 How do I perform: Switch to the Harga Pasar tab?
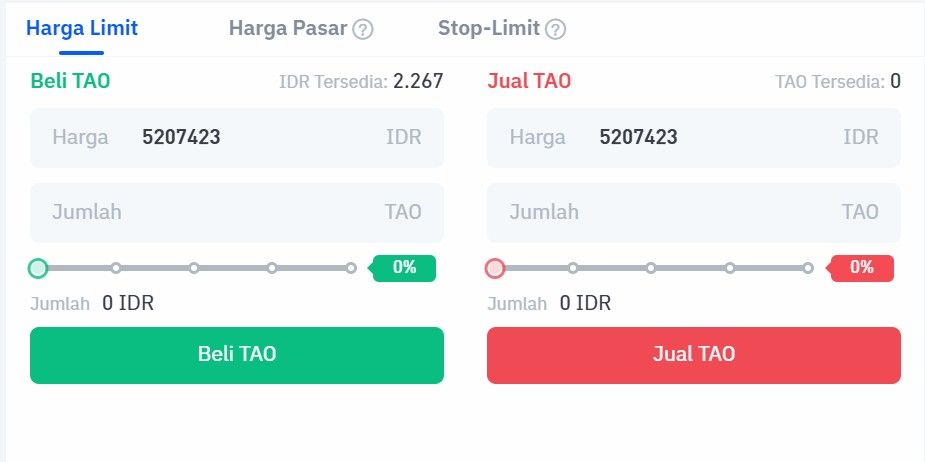coord(287,28)
